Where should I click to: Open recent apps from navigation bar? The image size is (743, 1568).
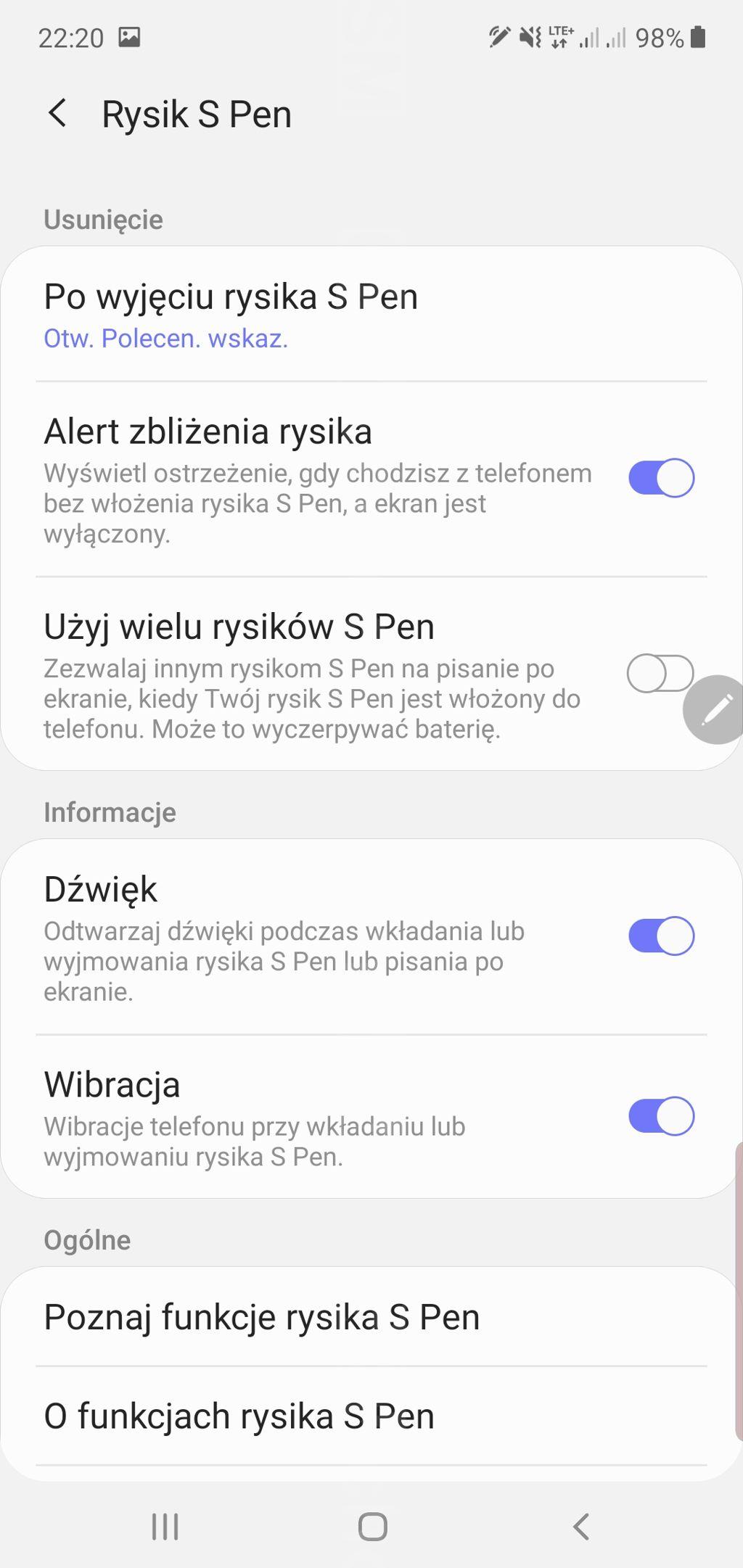[x=165, y=1527]
